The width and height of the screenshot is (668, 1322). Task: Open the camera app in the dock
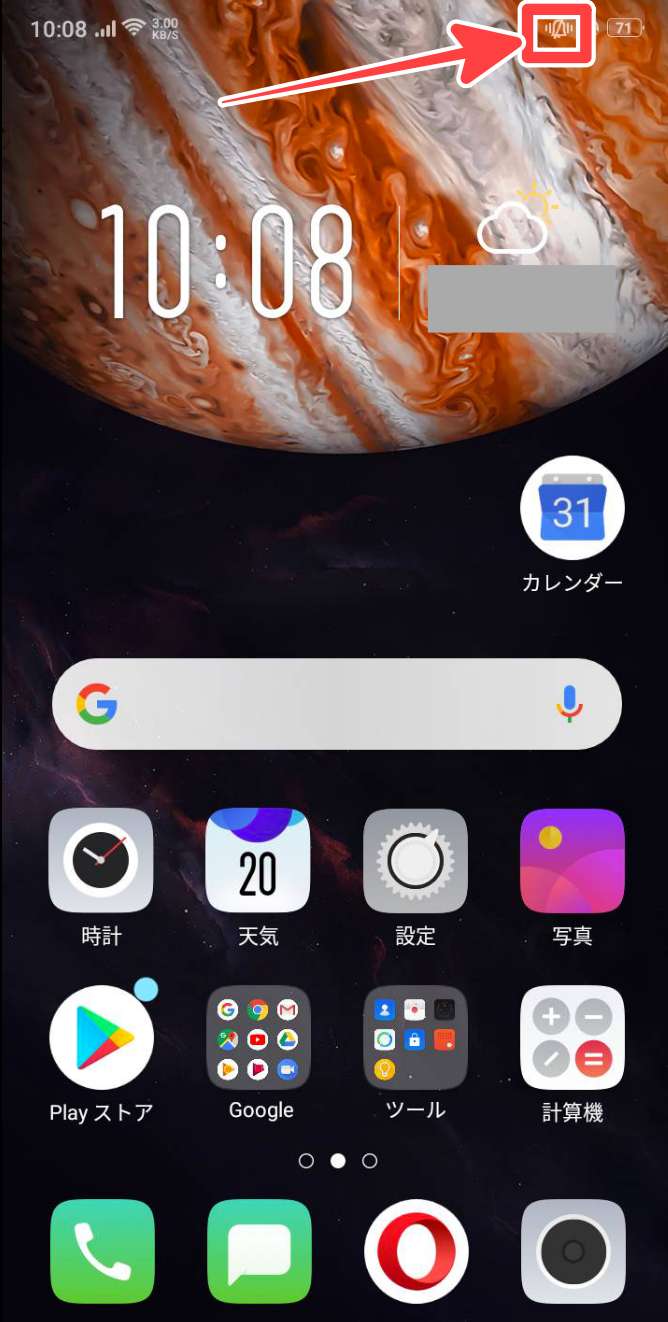pos(573,1251)
